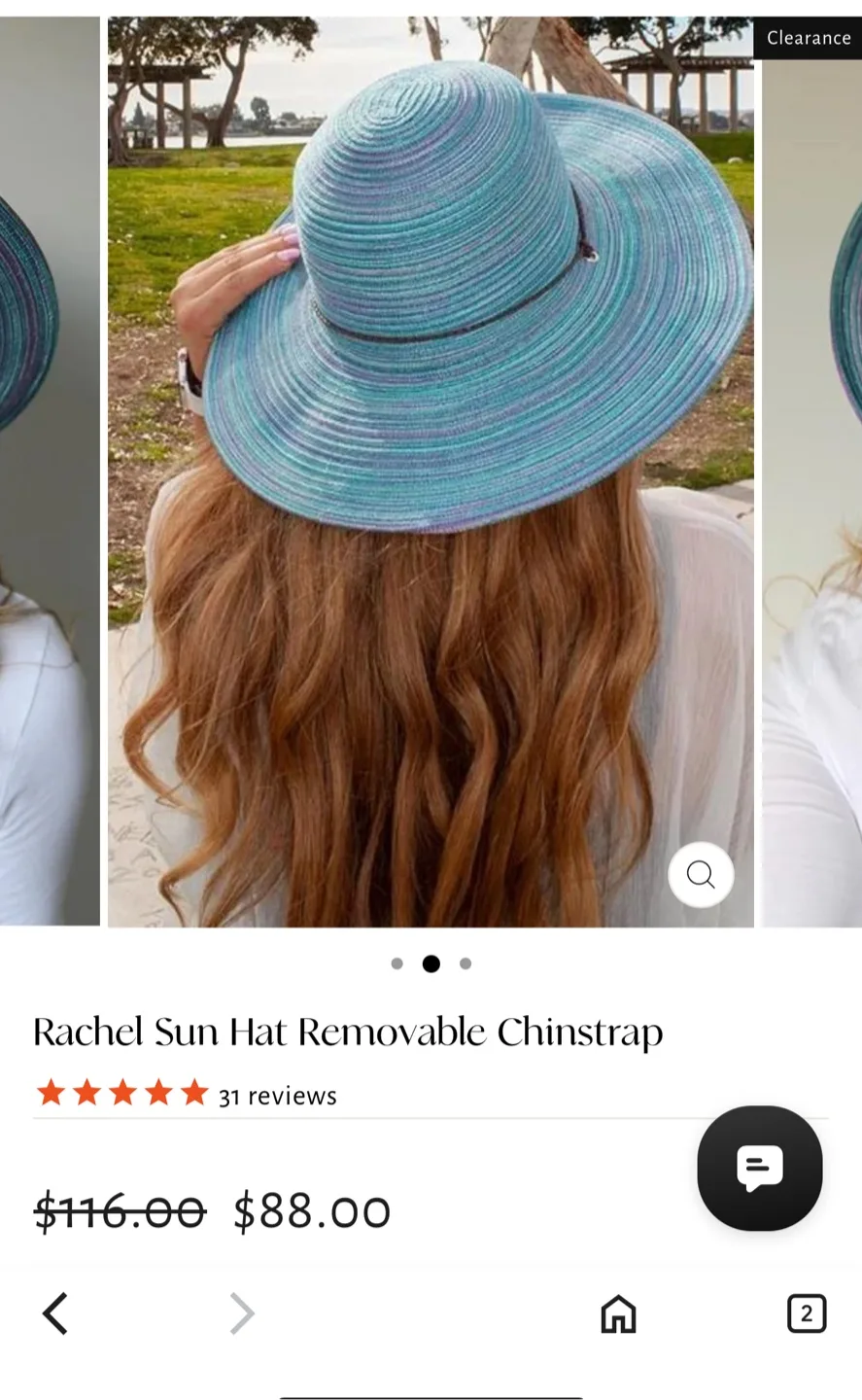Image resolution: width=862 pixels, height=1400 pixels.
Task: Click the sale price $88.00
Action: 311,1210
